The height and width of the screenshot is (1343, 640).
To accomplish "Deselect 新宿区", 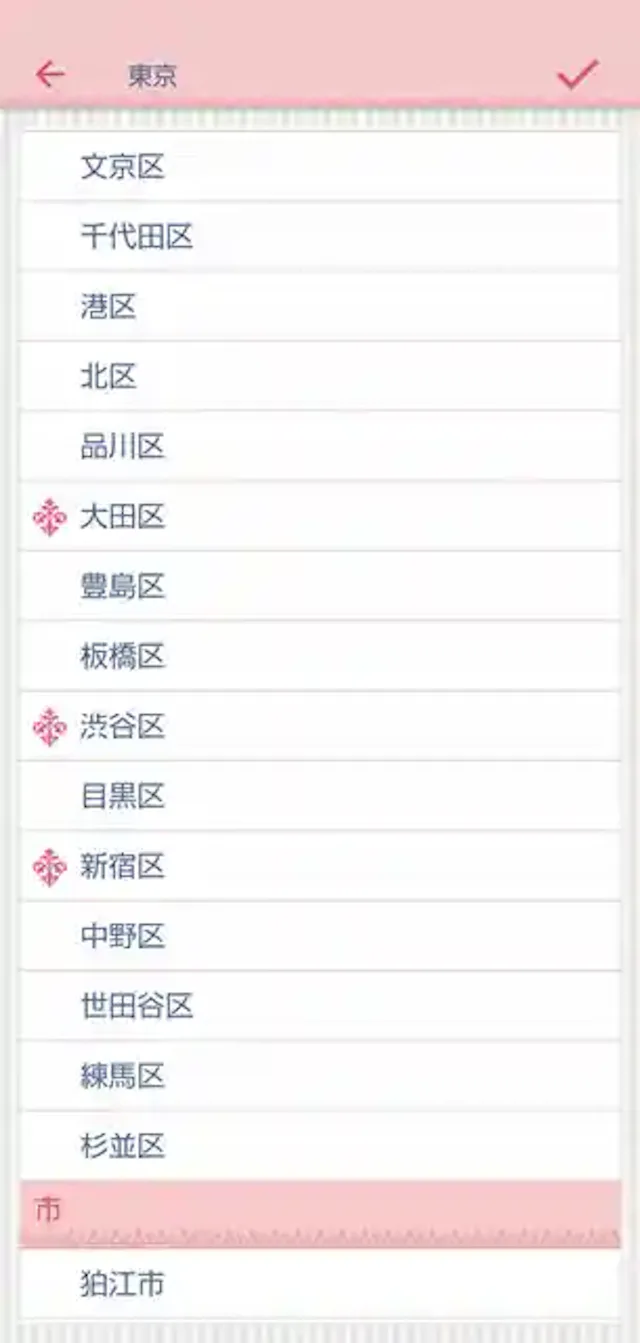I will click(x=320, y=867).
